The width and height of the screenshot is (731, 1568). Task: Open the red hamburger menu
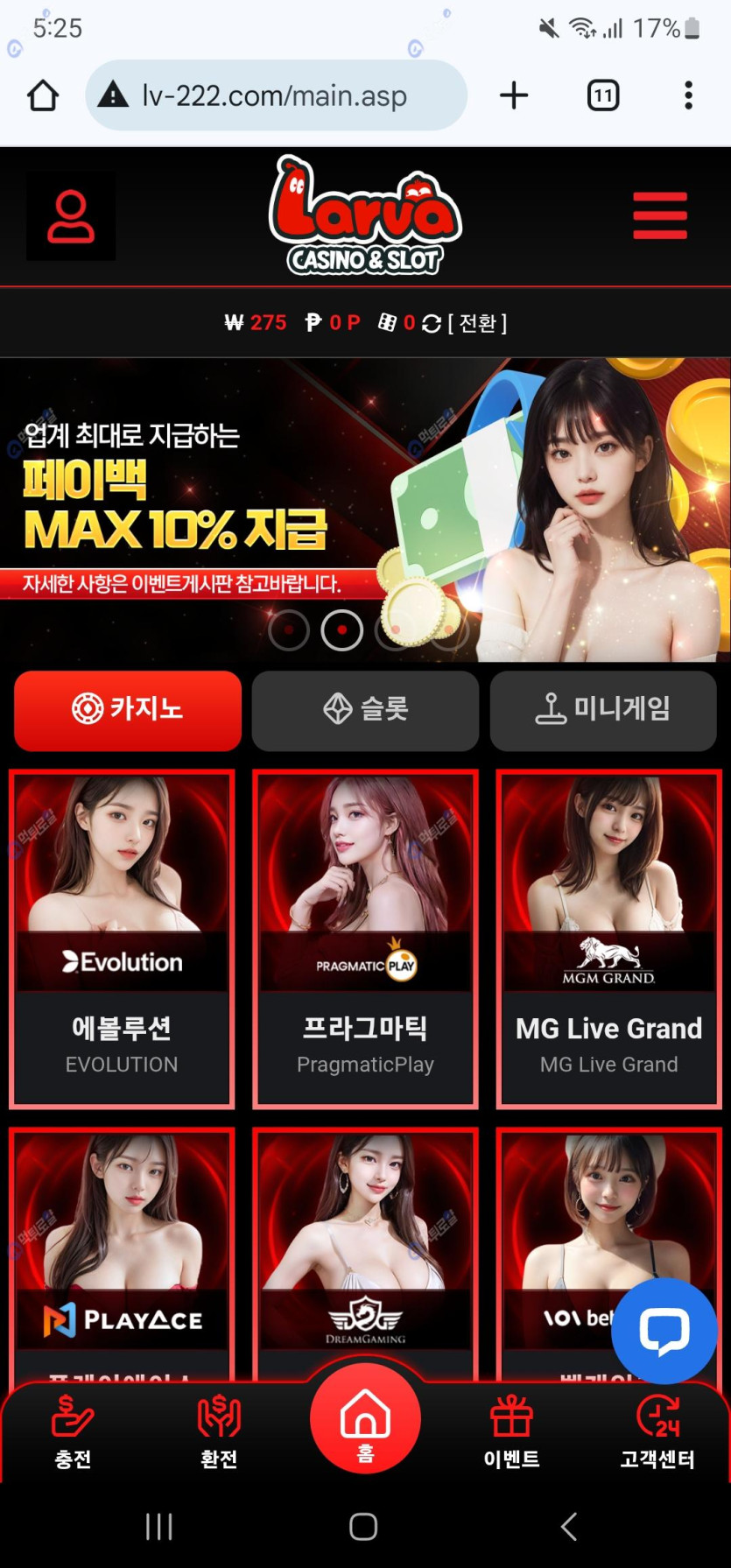pos(660,216)
